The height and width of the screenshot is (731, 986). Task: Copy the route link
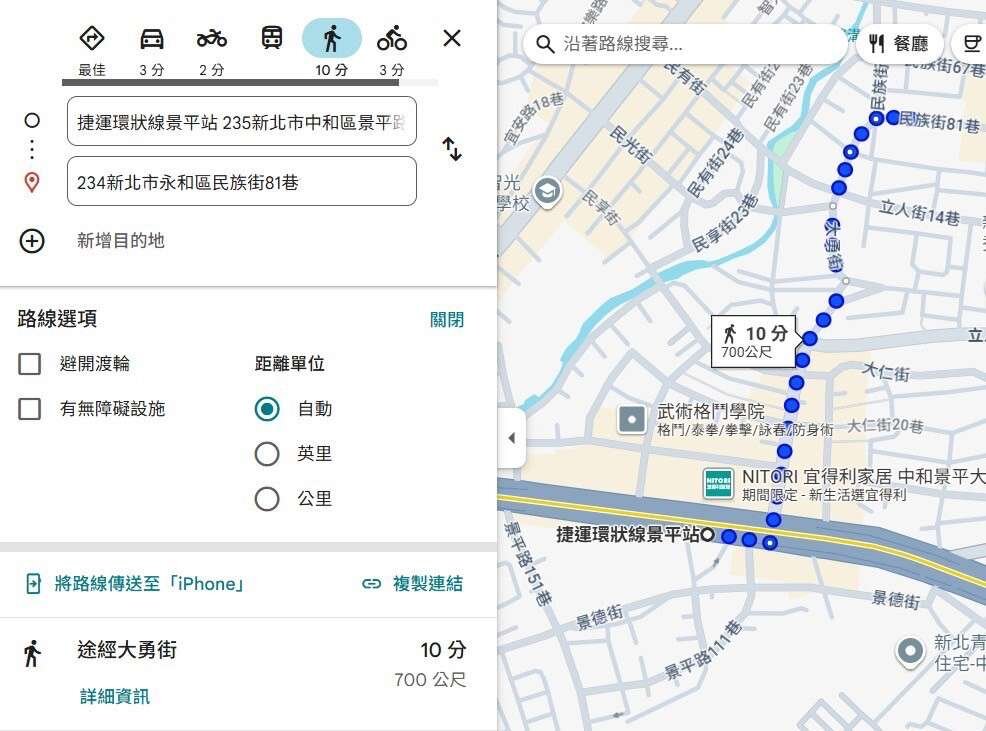pos(412,584)
